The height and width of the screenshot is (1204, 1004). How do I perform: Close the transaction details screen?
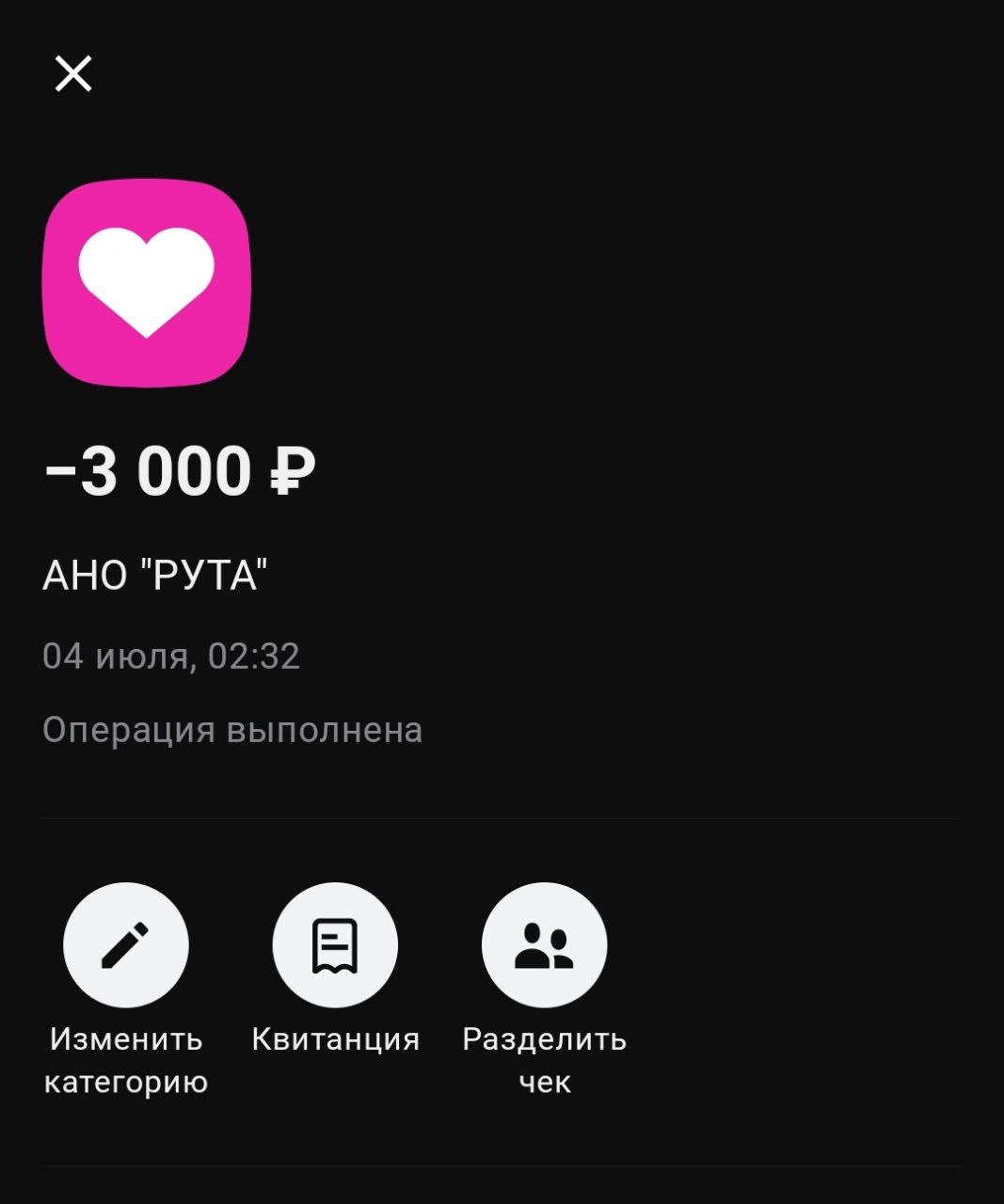73,73
